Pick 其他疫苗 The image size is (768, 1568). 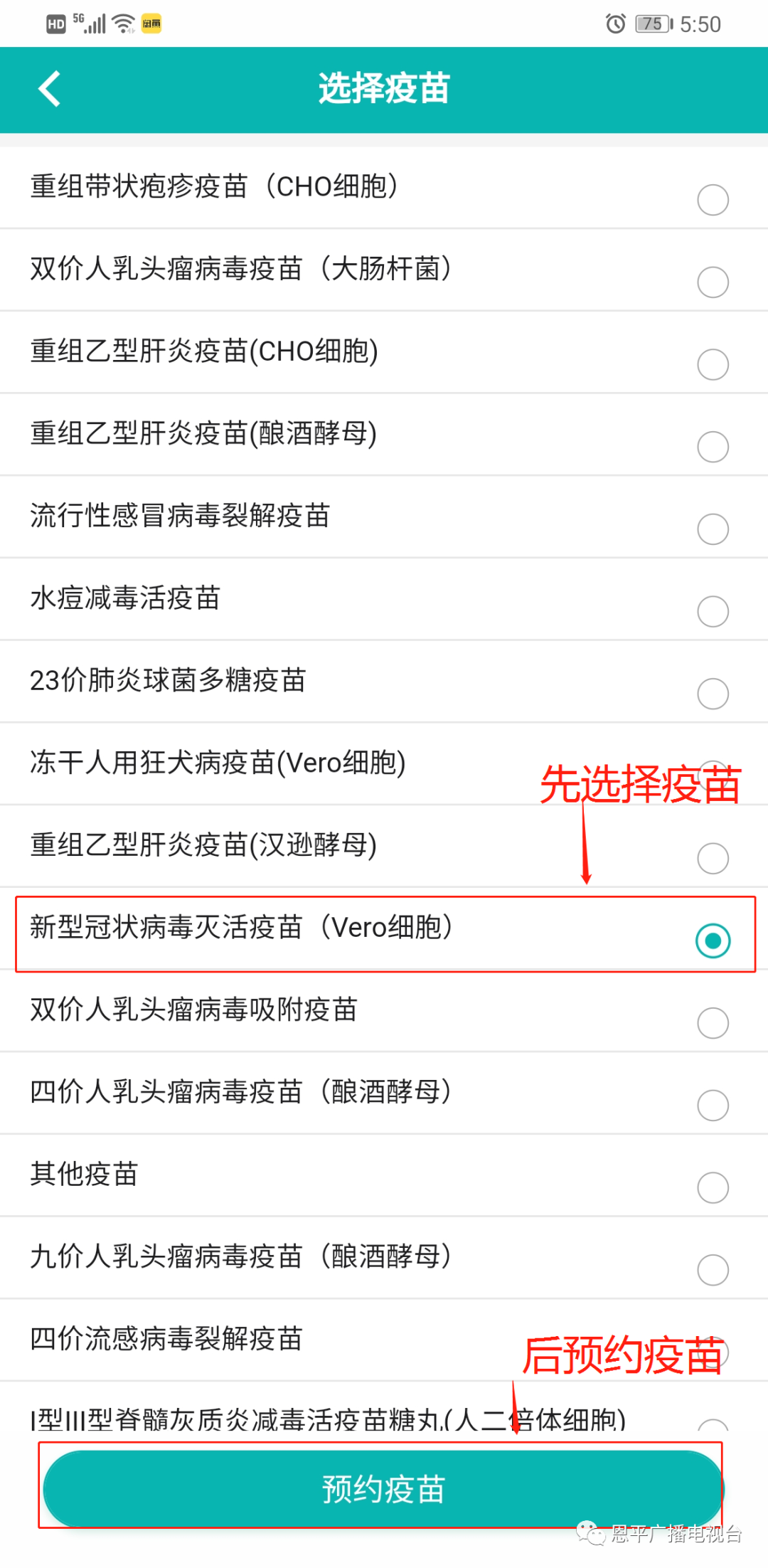tap(713, 1187)
